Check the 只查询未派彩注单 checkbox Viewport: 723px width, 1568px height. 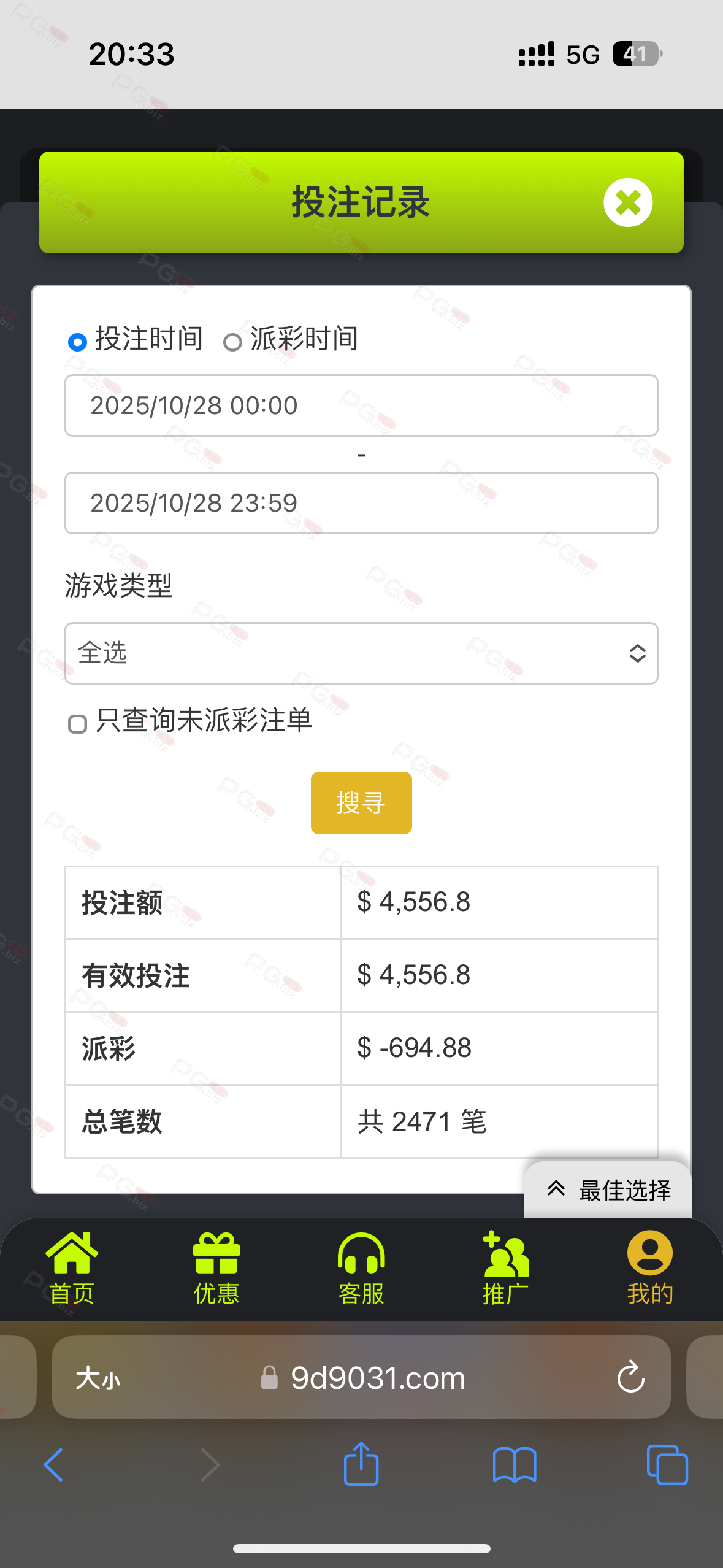click(x=77, y=724)
